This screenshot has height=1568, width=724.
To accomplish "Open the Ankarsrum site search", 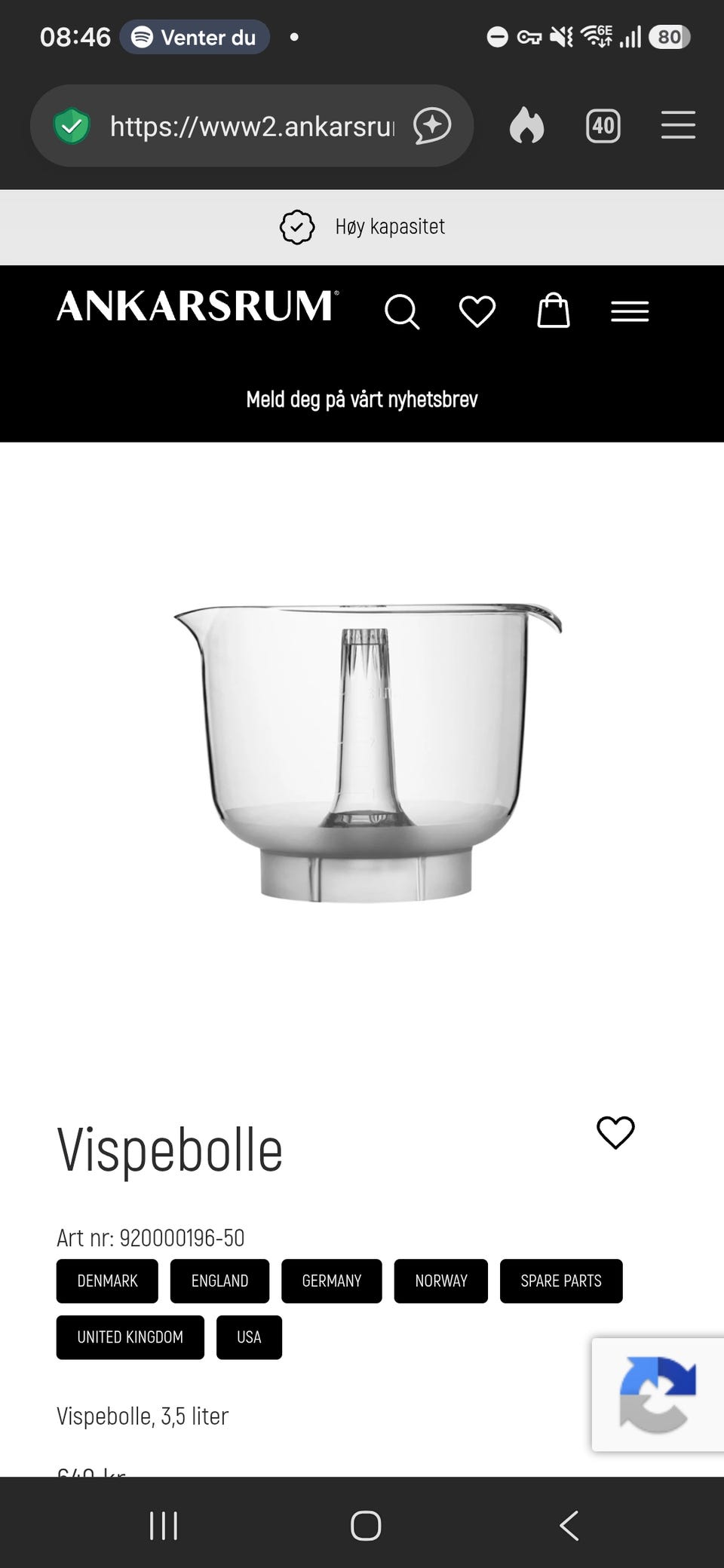I will point(402,311).
